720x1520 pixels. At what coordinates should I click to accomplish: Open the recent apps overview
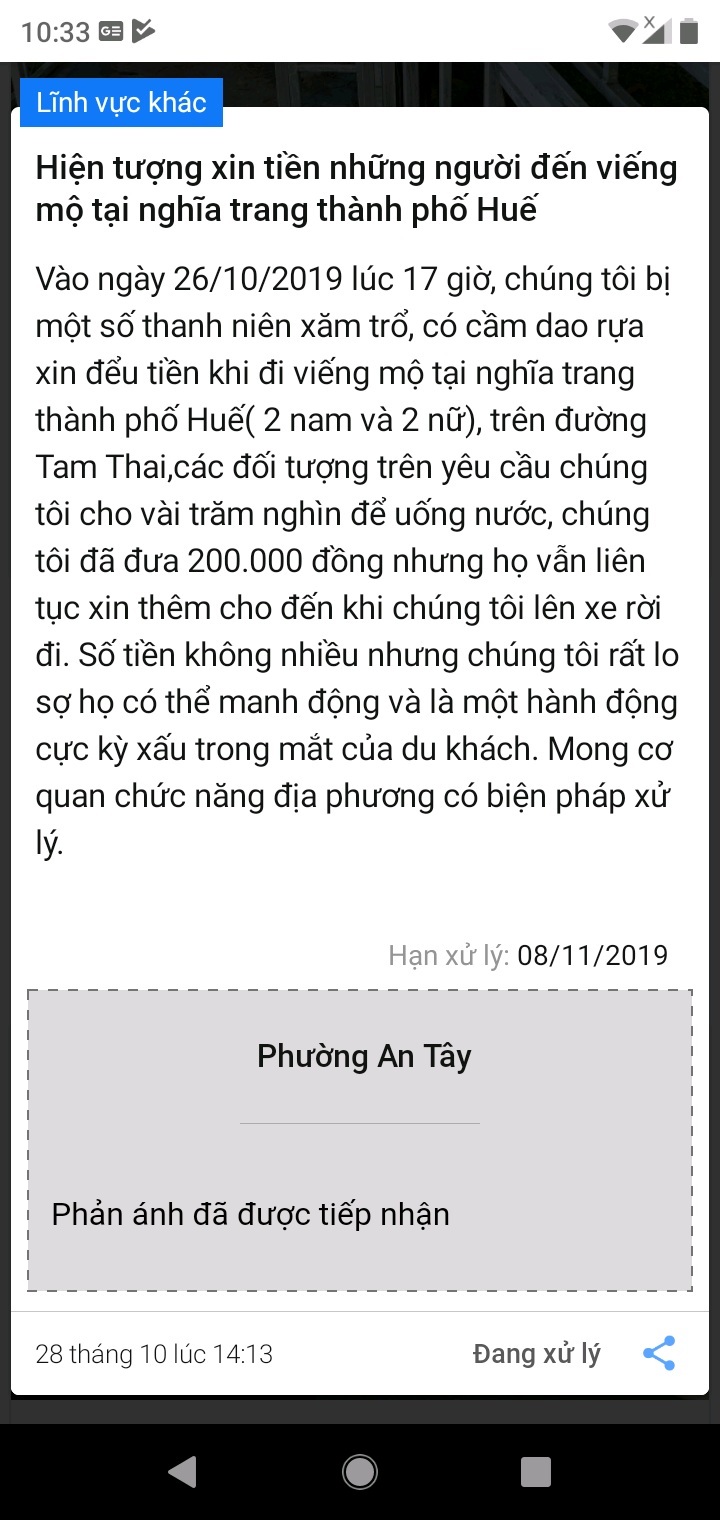coord(536,1471)
